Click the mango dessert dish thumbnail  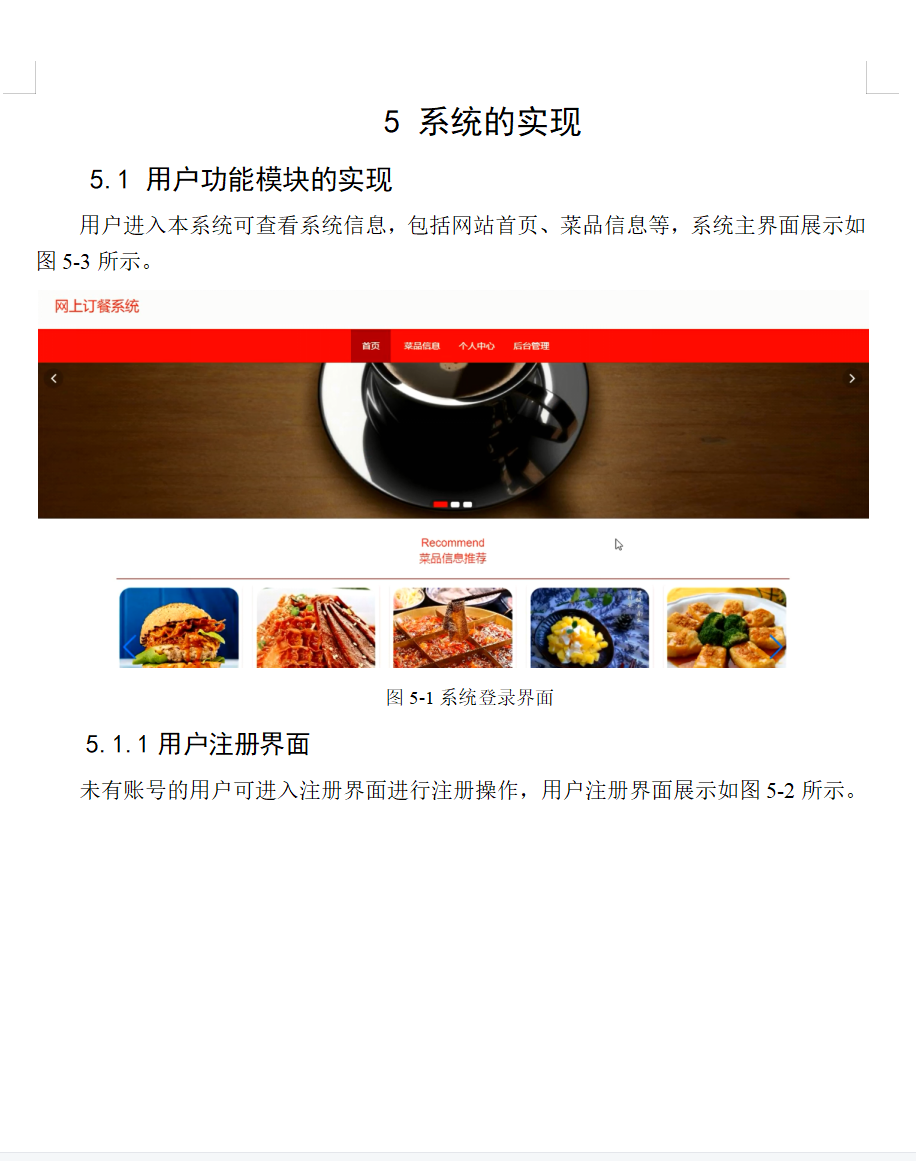coord(589,628)
